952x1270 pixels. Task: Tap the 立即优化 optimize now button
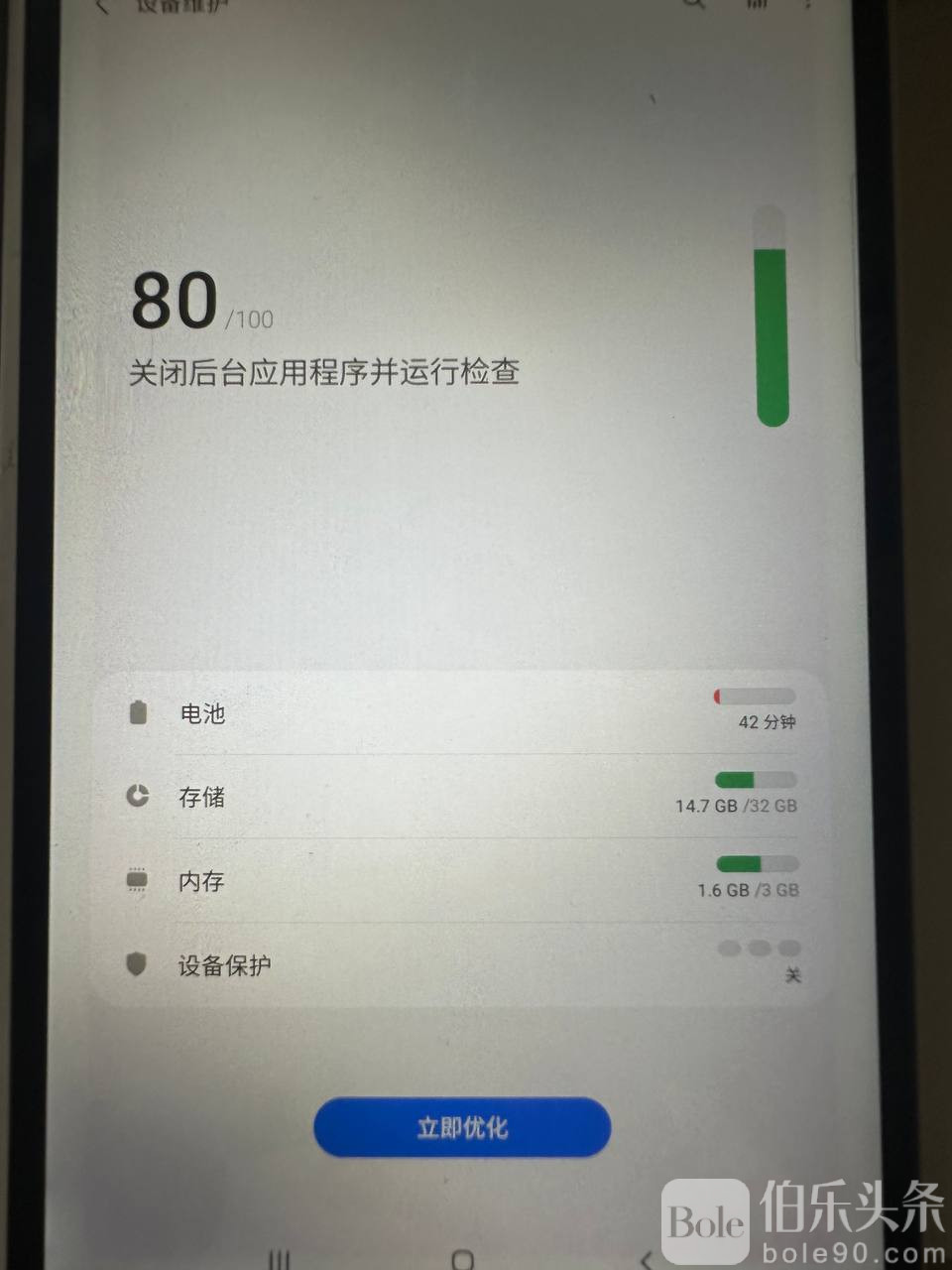(462, 1127)
